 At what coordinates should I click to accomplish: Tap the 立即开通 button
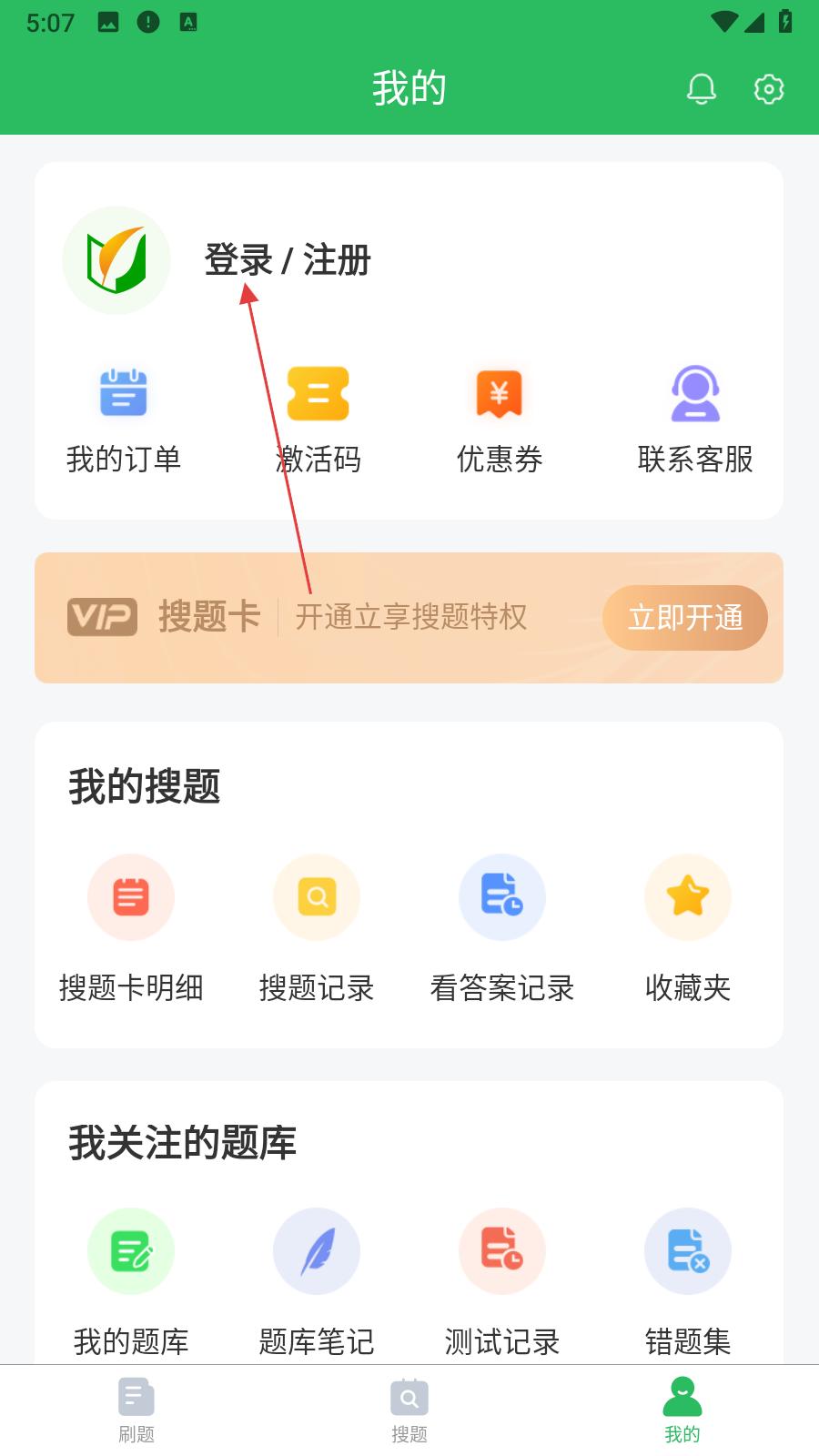(x=685, y=618)
